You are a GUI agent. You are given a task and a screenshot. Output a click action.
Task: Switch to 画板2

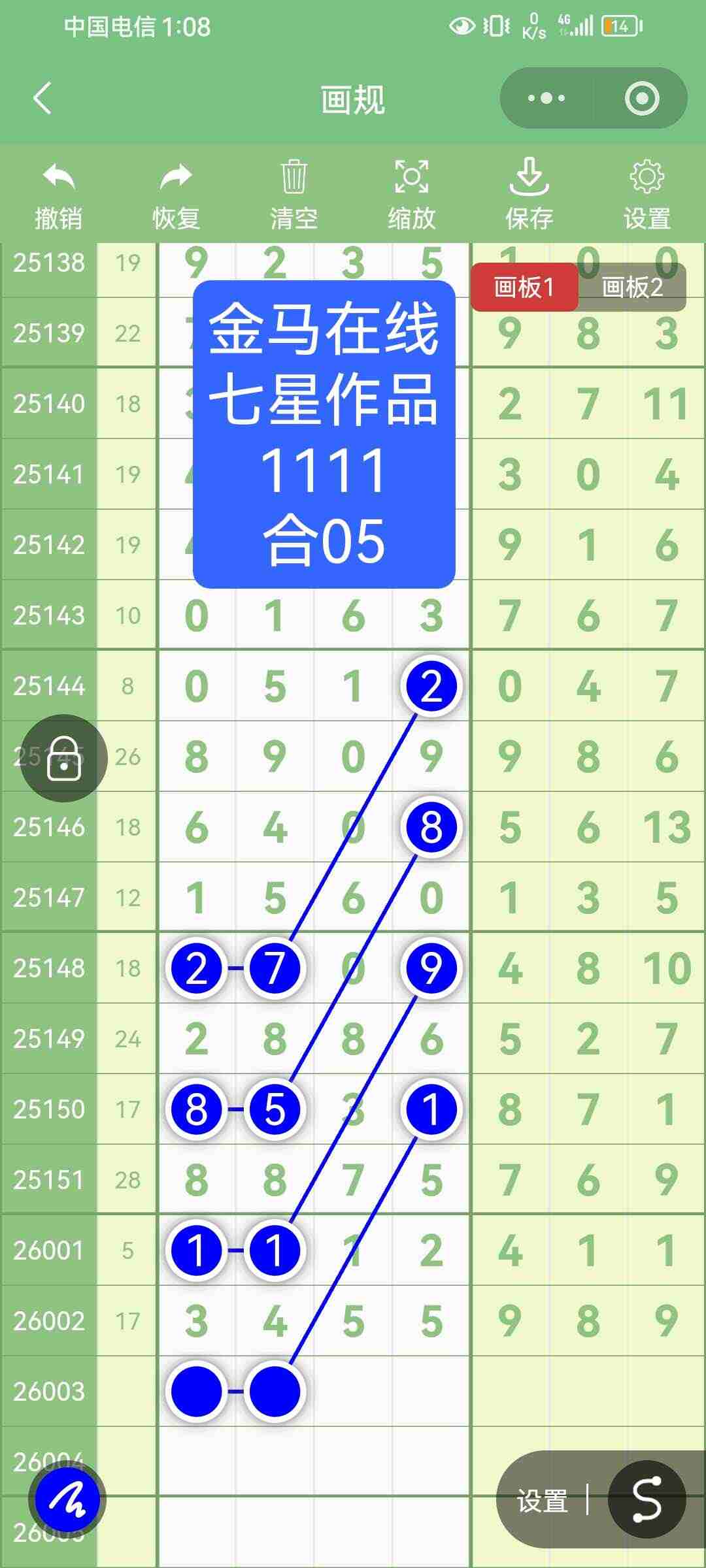click(x=632, y=287)
